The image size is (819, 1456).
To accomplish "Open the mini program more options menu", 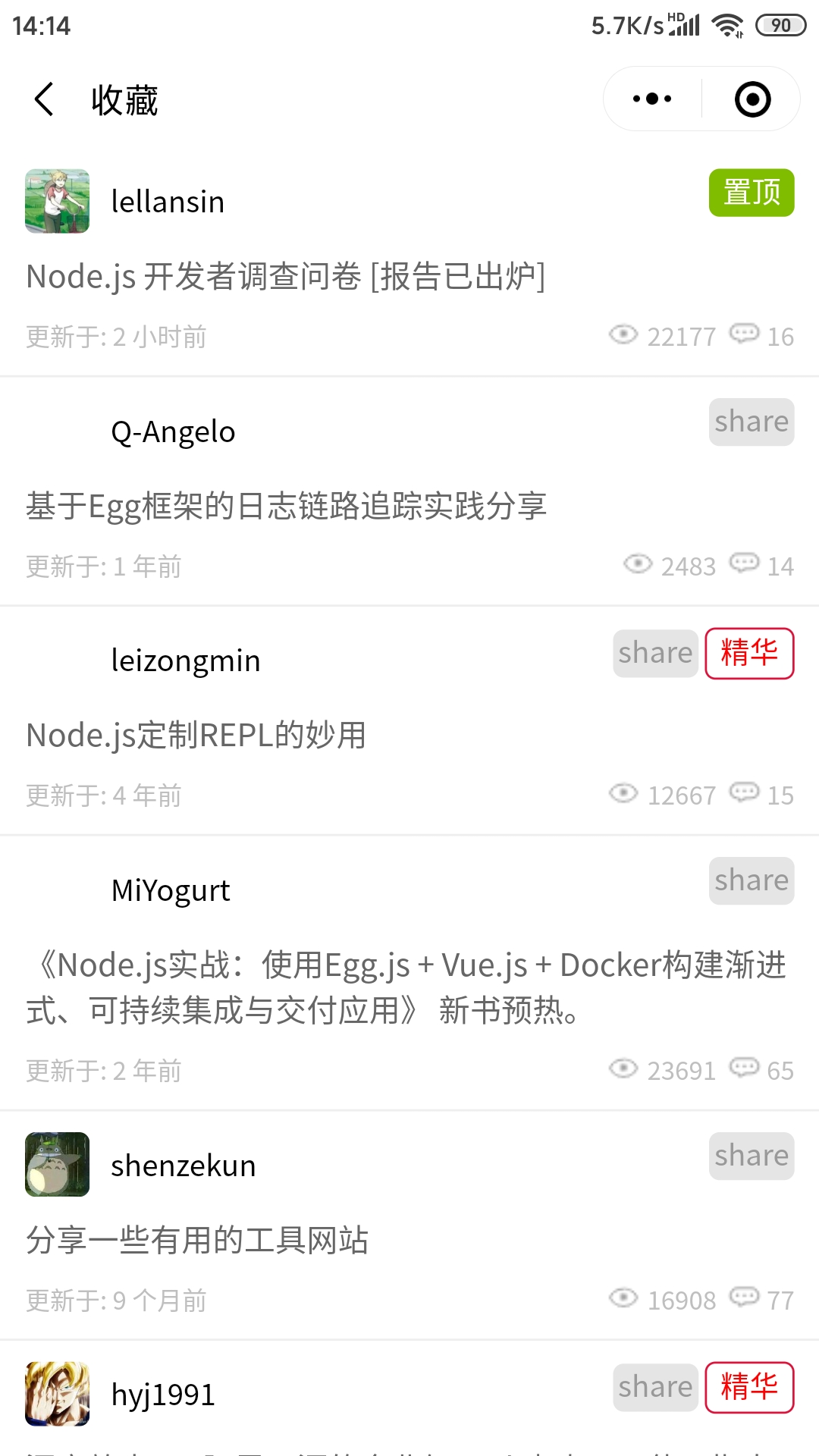I will pyautogui.click(x=652, y=99).
